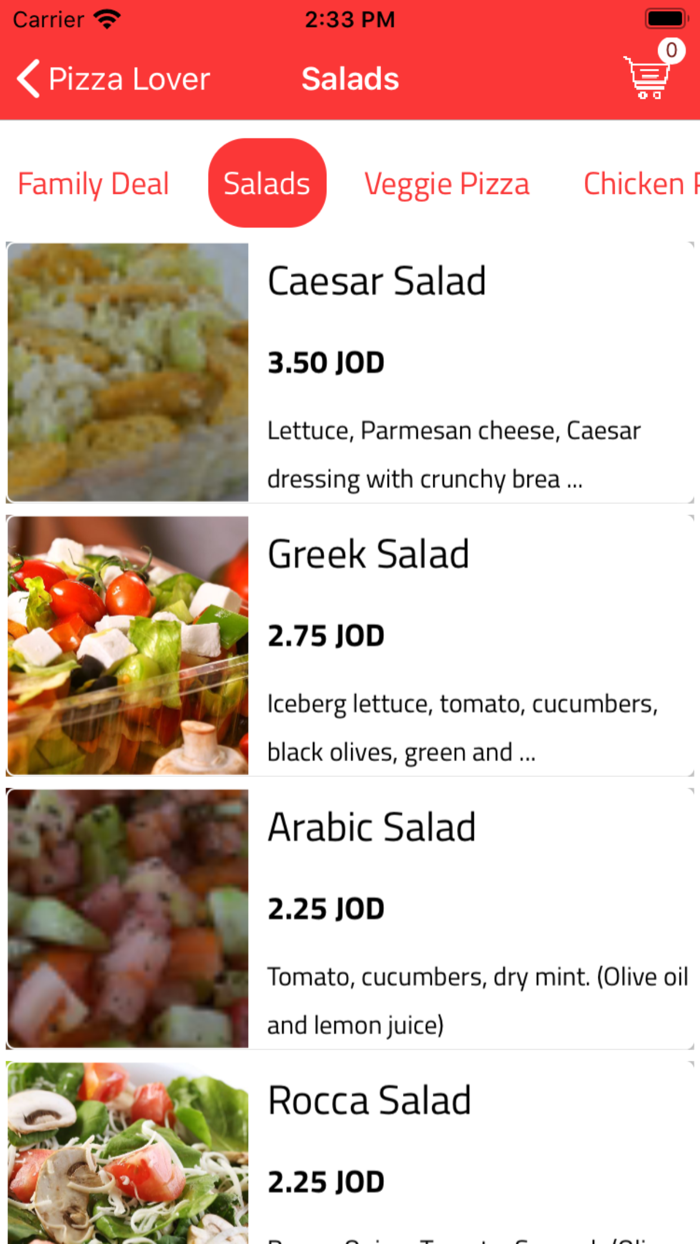View Greek Salad details
The height and width of the screenshot is (1244, 700).
368,555
